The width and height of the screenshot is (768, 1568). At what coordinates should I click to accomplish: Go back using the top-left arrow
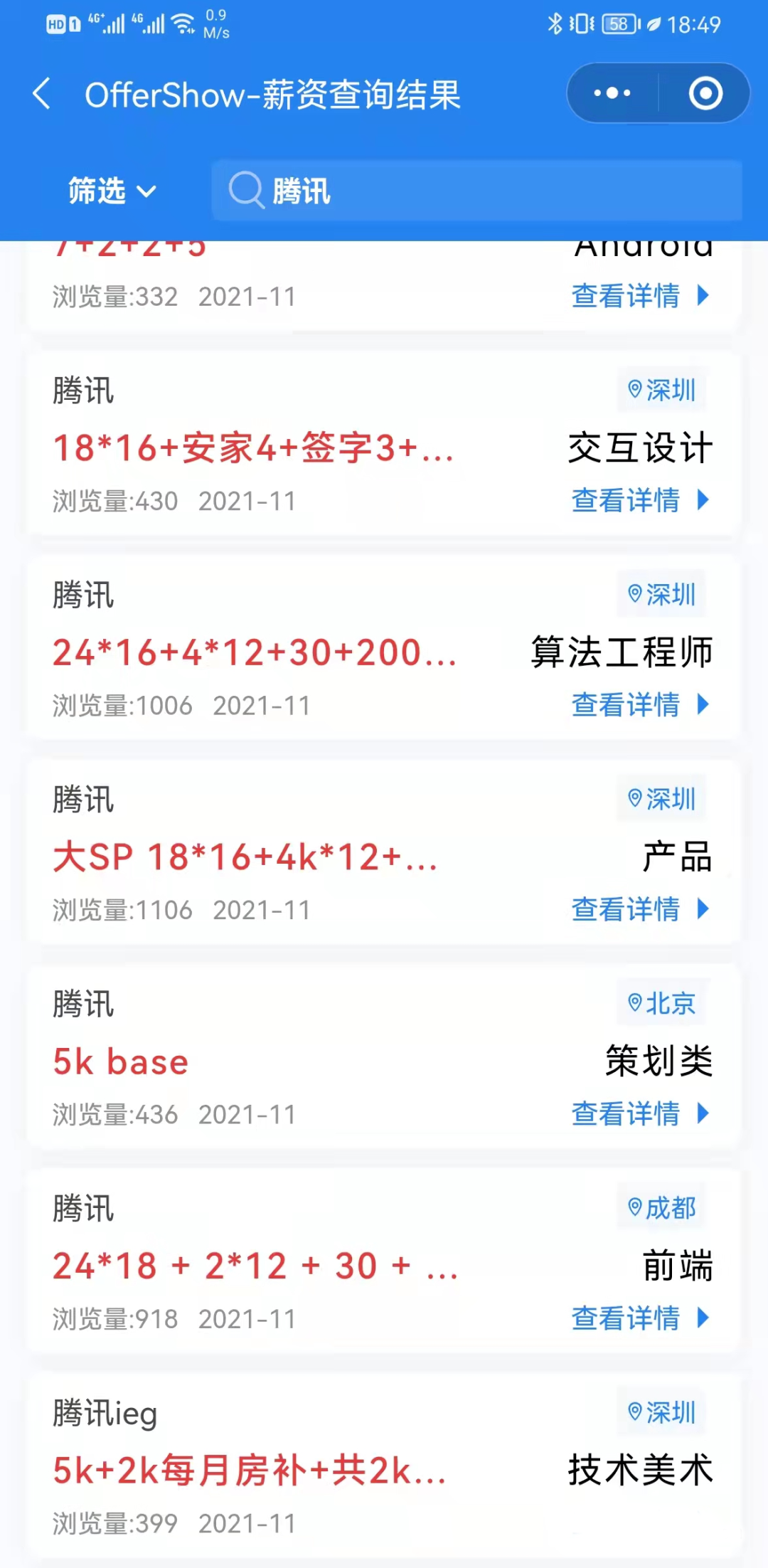43,94
